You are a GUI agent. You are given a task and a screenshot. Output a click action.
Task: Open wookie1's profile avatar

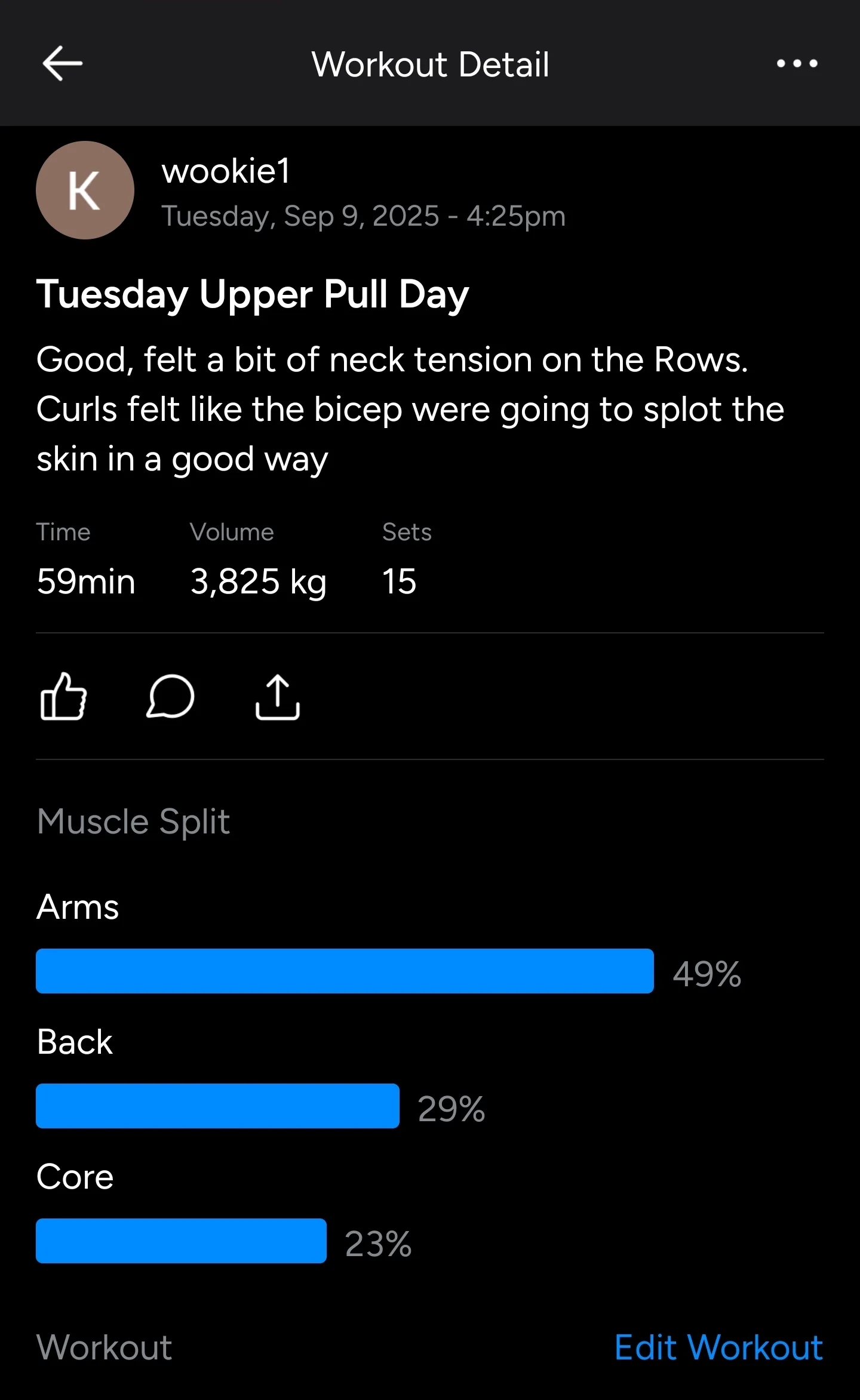pyautogui.click(x=85, y=190)
